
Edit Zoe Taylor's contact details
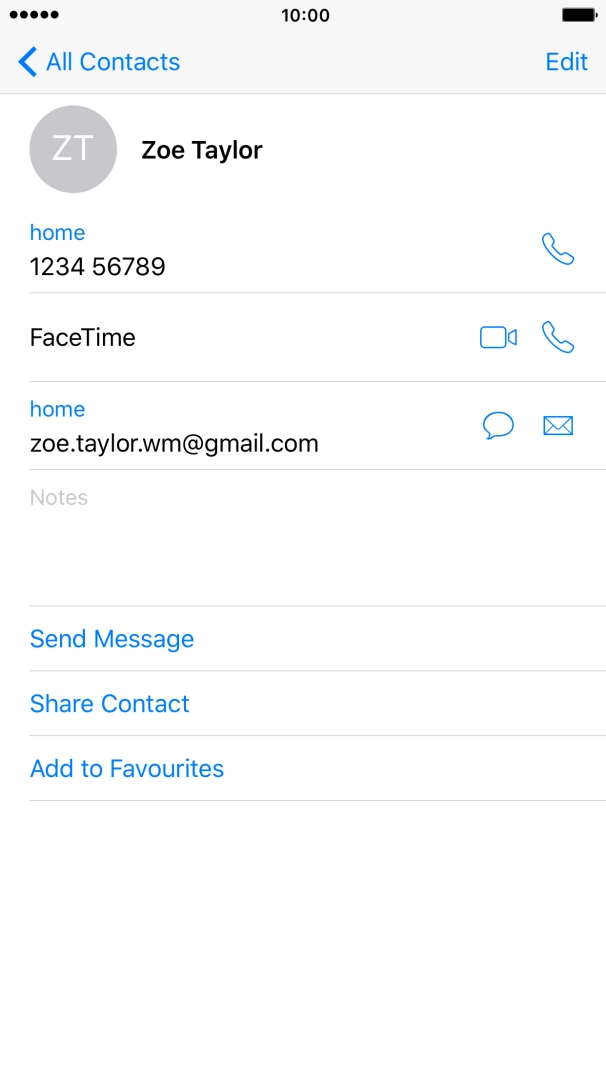[x=566, y=62]
